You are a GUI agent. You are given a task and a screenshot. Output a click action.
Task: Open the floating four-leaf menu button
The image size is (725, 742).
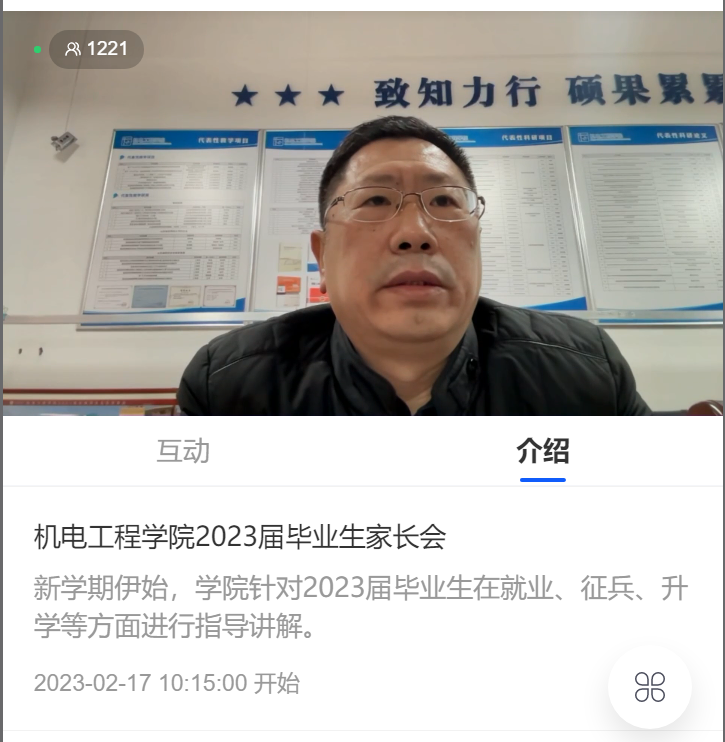649,687
